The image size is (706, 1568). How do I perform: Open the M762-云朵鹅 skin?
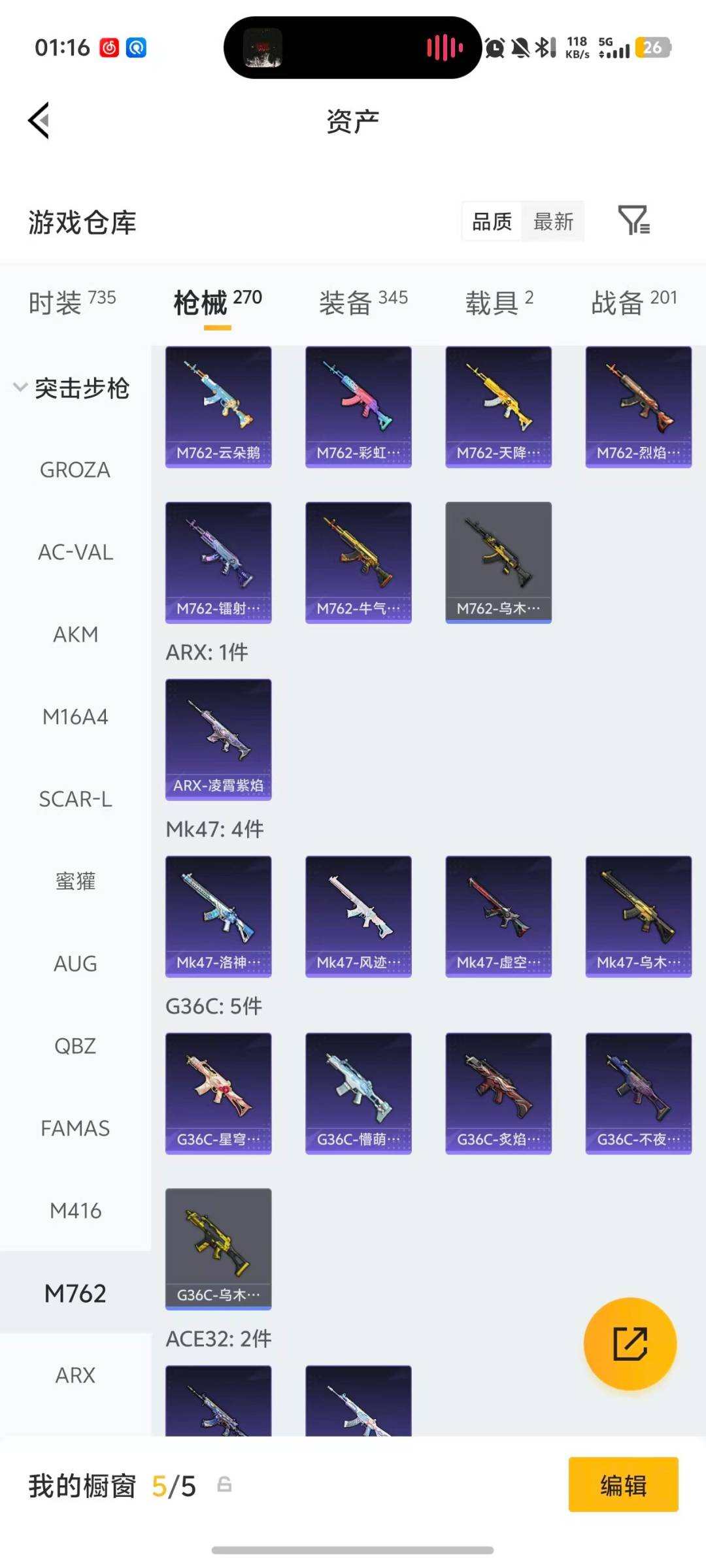(218, 406)
